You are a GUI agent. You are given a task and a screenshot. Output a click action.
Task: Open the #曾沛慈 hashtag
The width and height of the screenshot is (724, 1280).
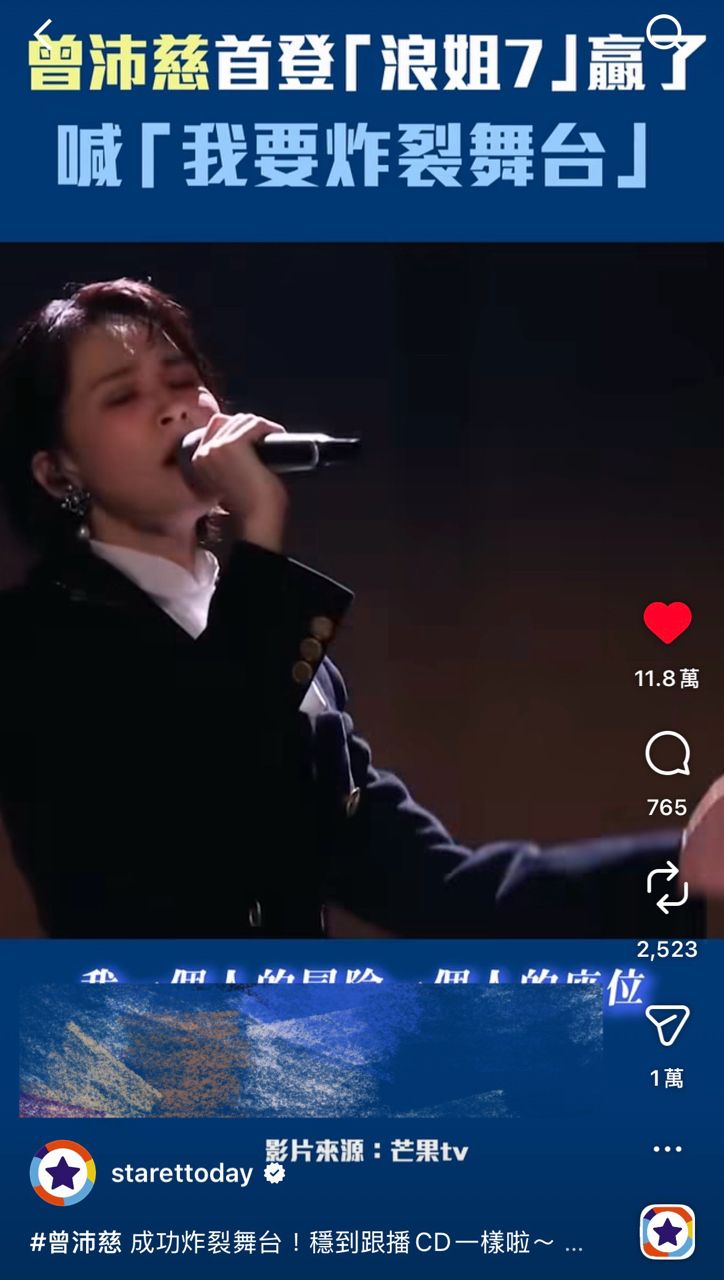click(x=76, y=1243)
